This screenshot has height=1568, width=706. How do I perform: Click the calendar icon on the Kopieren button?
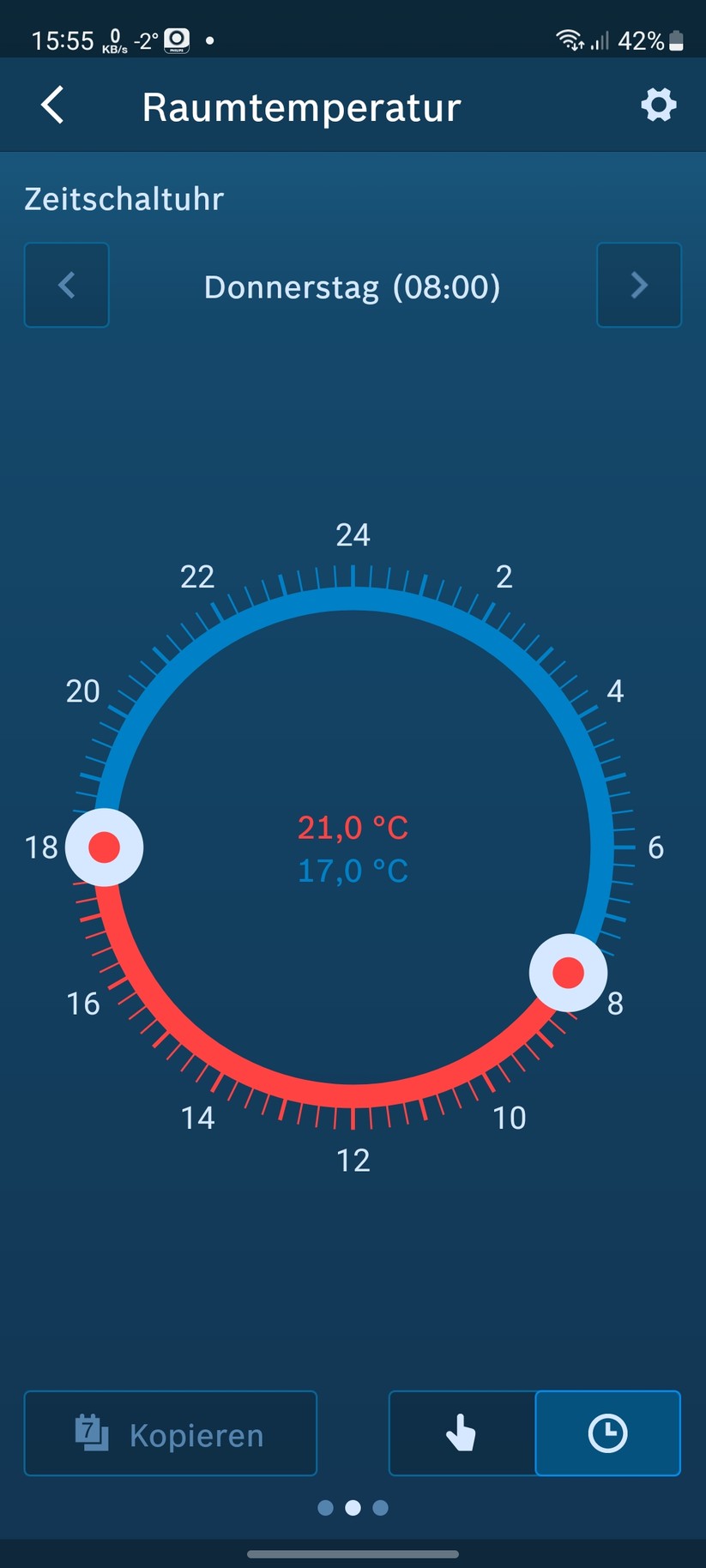(x=92, y=1433)
